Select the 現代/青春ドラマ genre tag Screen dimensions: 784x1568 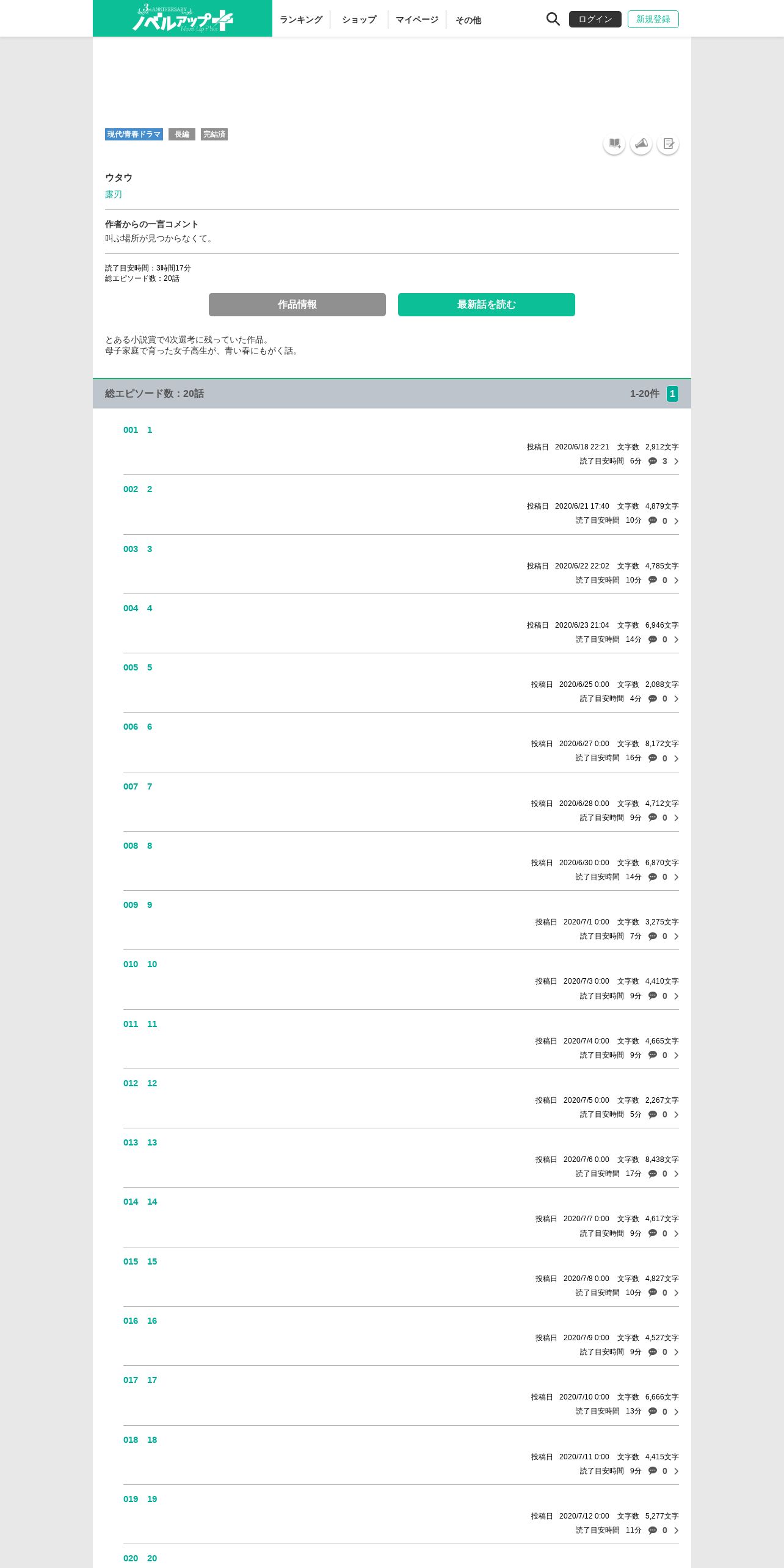pos(134,134)
